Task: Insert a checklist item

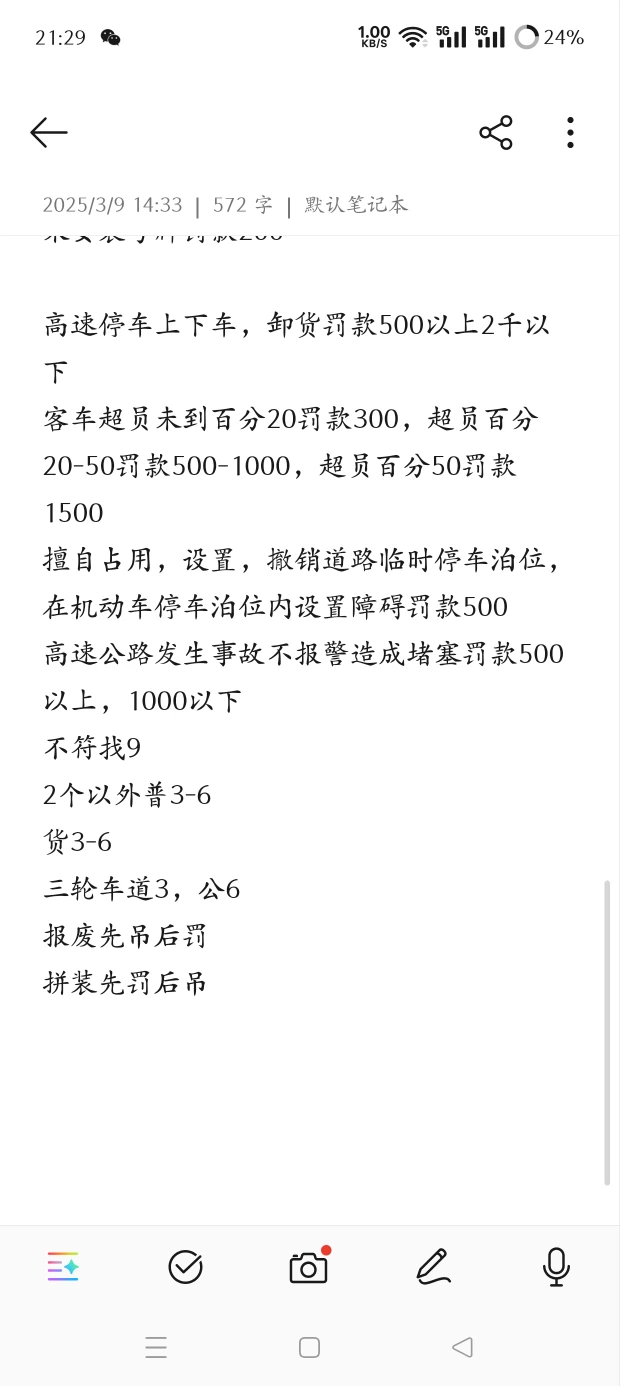Action: [185, 1267]
